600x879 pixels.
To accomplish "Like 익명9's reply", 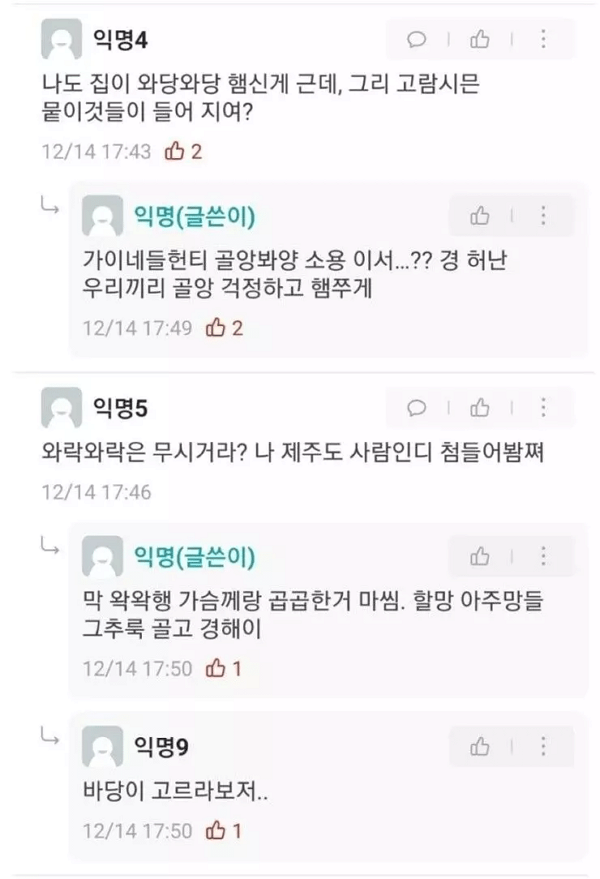I will [x=480, y=746].
